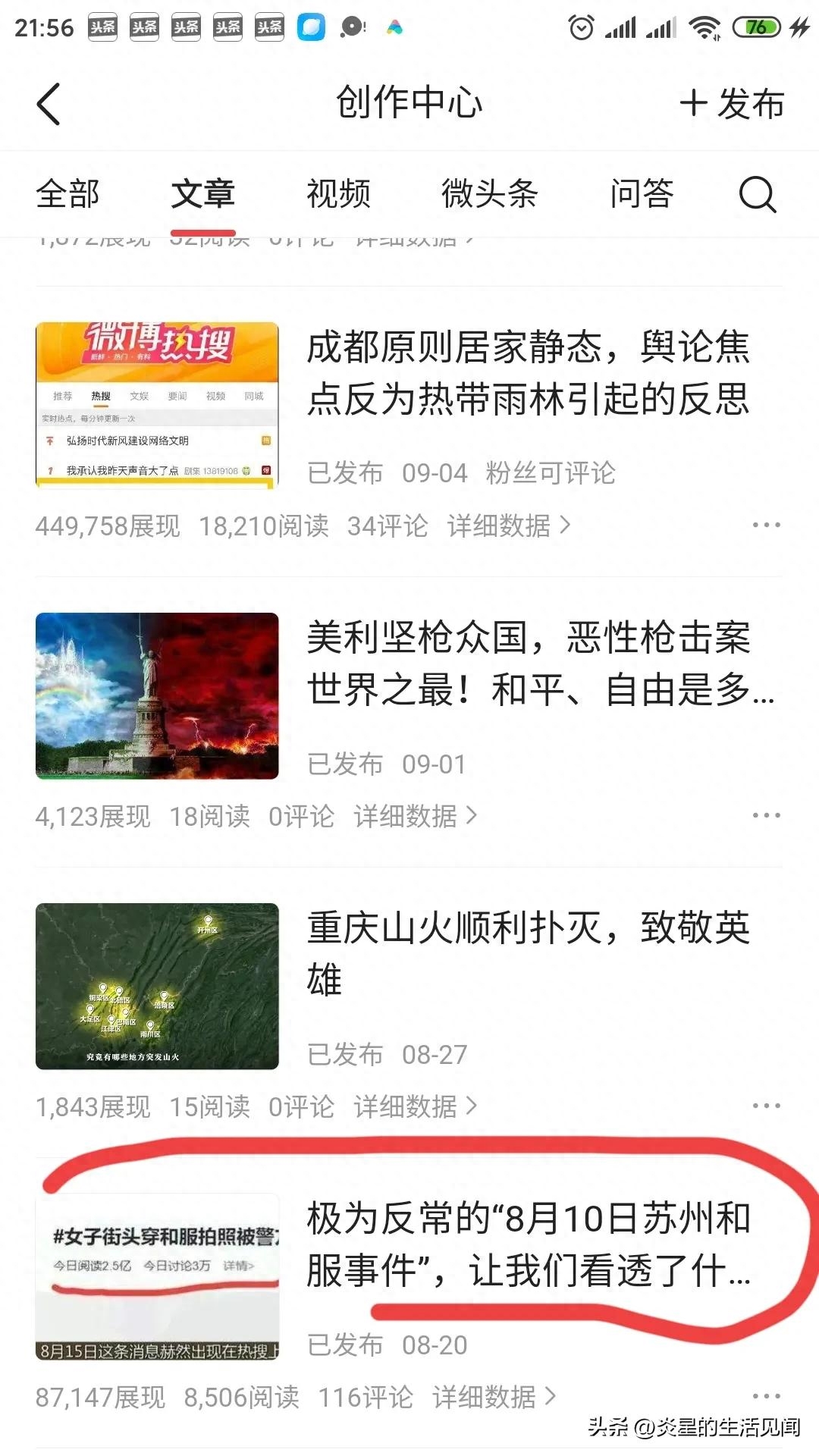View 详细数据 for the 重庆山火 article
This screenshot has height=1456, width=819.
coord(415,1106)
